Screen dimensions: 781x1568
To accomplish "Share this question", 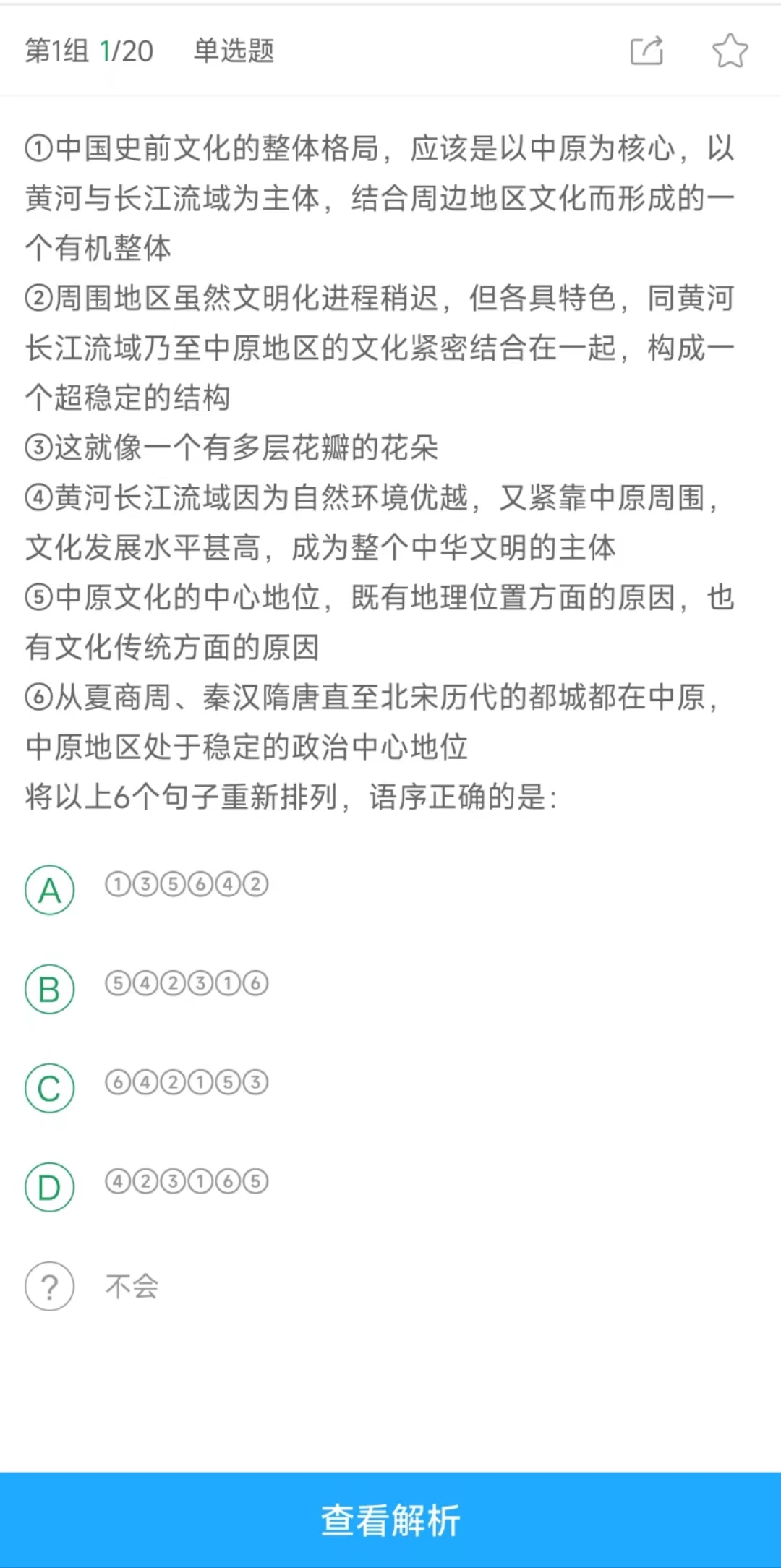I will tap(646, 51).
